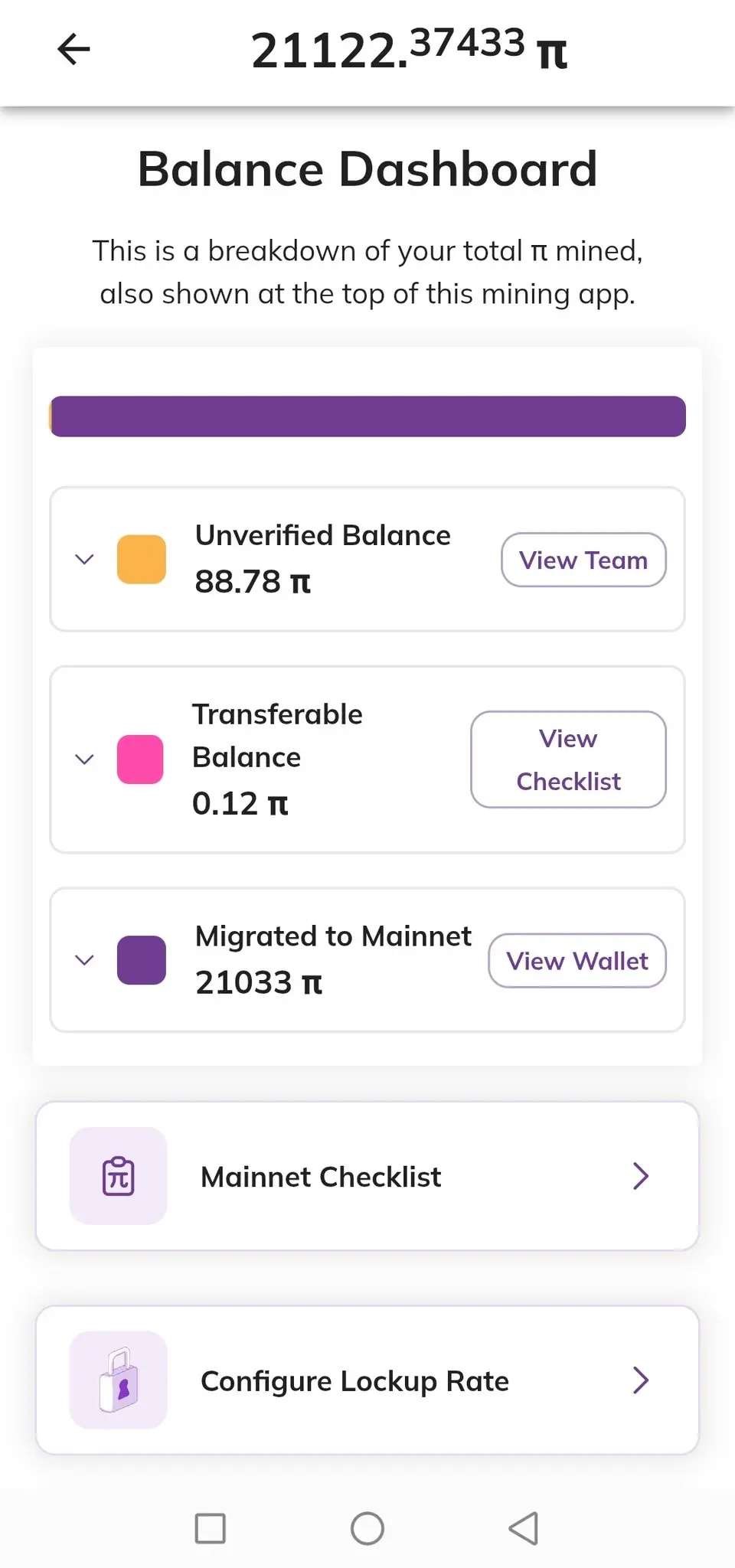Tap the total balance 21122.37433 π header
The height and width of the screenshot is (1568, 735).
coord(406,48)
